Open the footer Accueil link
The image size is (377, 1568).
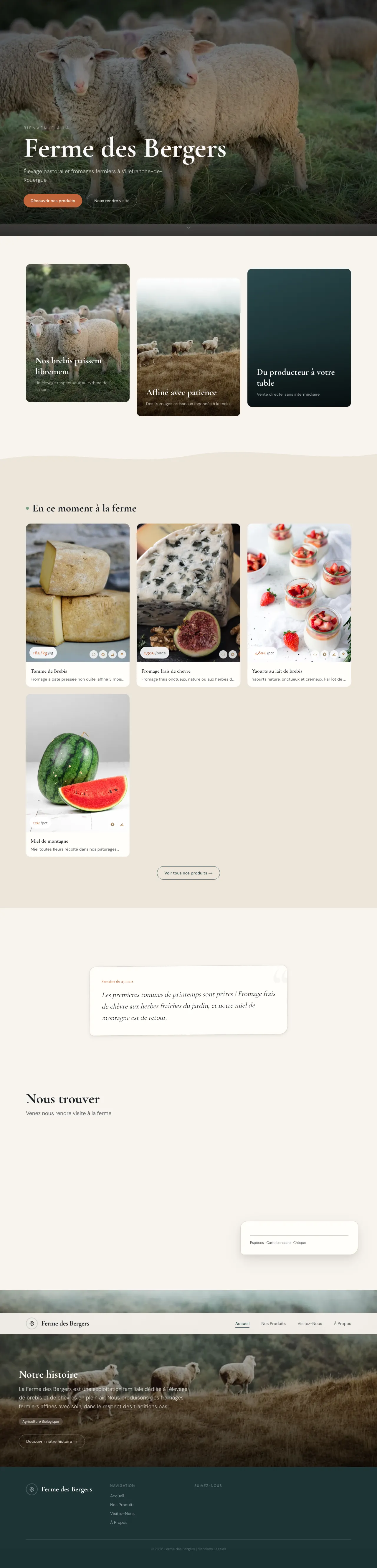tap(117, 1496)
